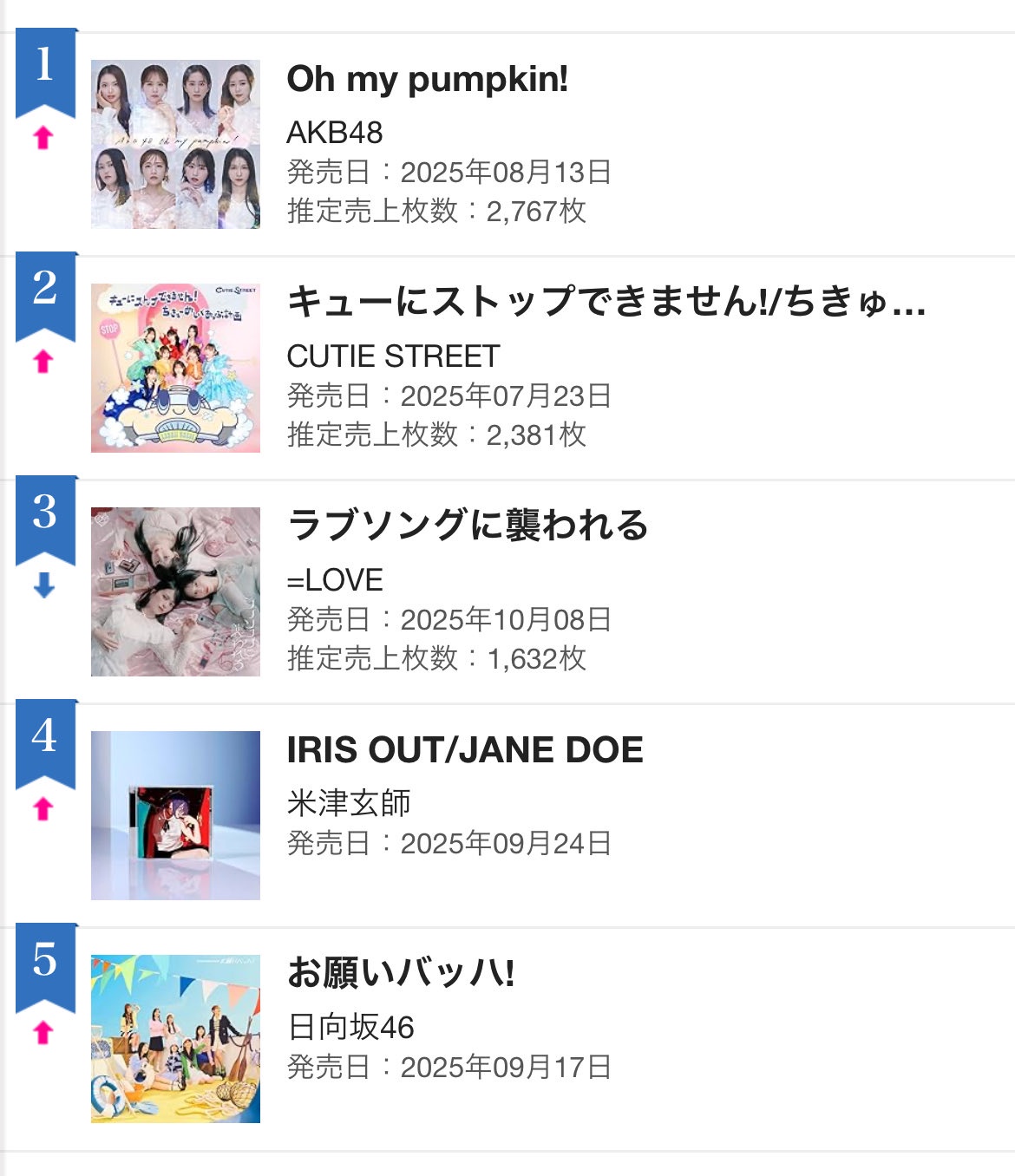Open IRIS OUT/JANE DOE by 米津玄師

[x=465, y=750]
